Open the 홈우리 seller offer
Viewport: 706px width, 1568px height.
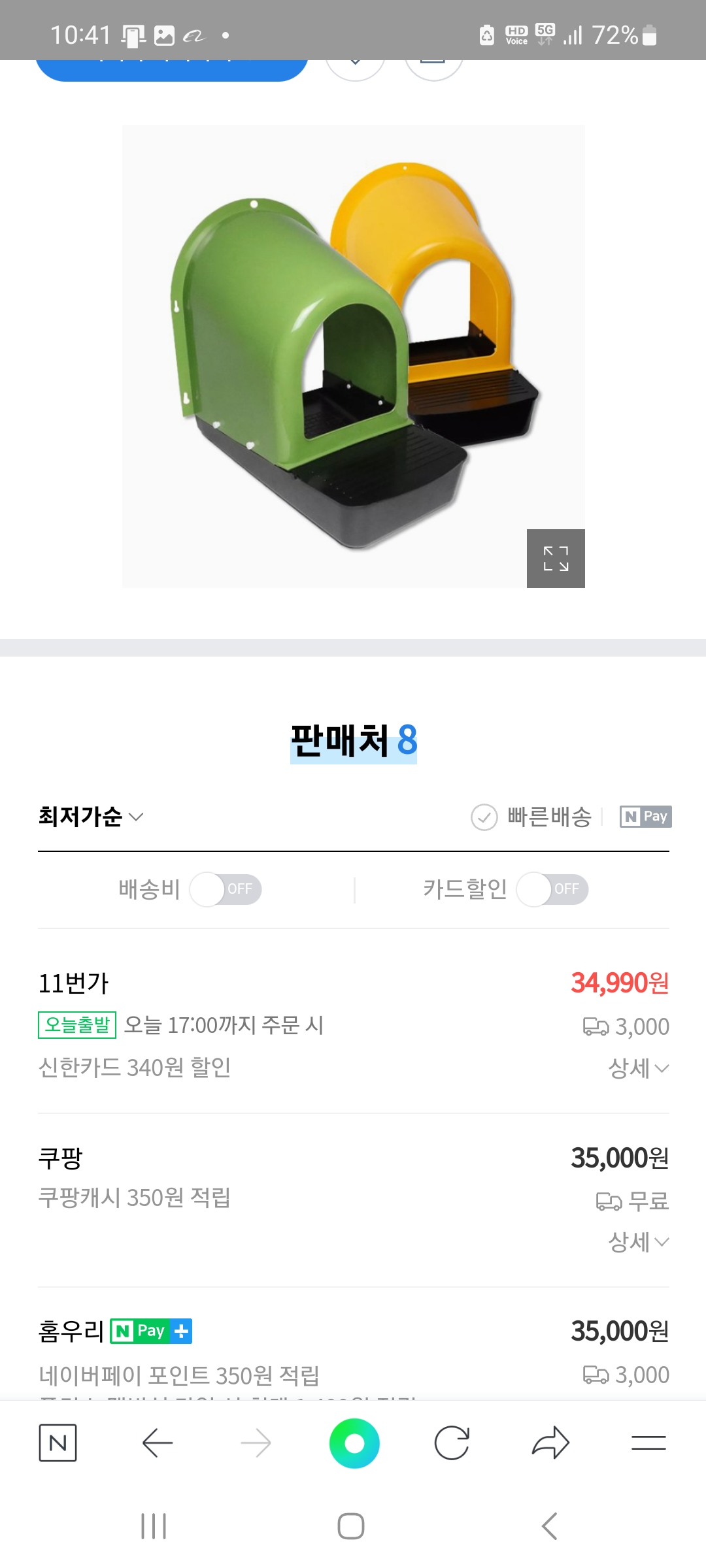tap(71, 1331)
